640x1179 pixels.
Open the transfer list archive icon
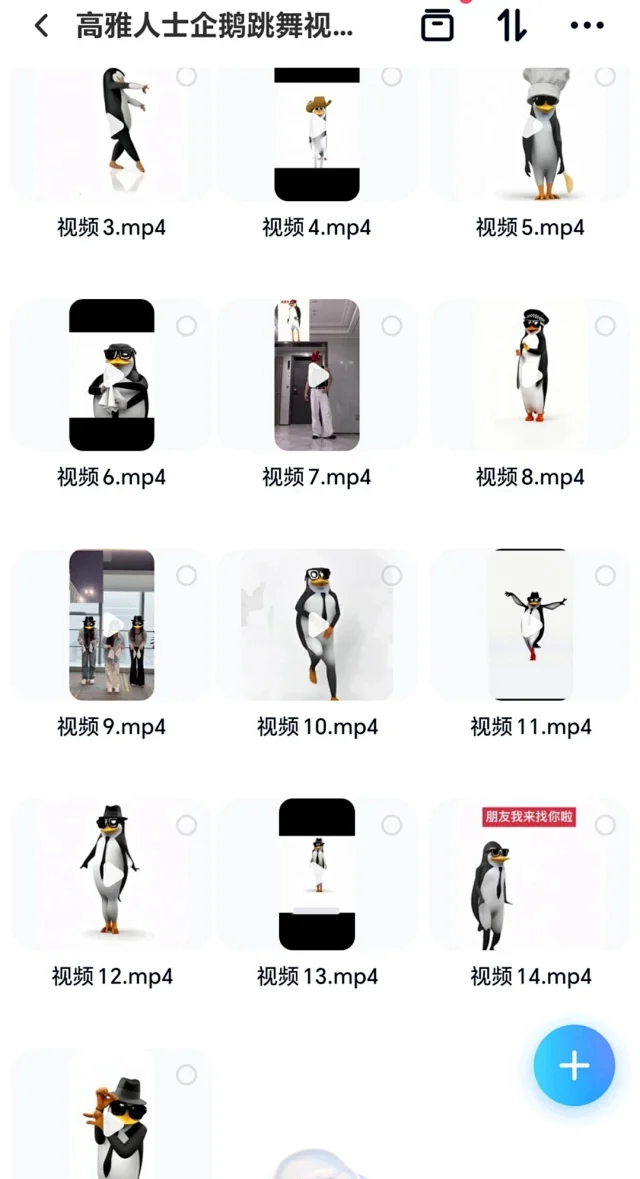[x=437, y=26]
